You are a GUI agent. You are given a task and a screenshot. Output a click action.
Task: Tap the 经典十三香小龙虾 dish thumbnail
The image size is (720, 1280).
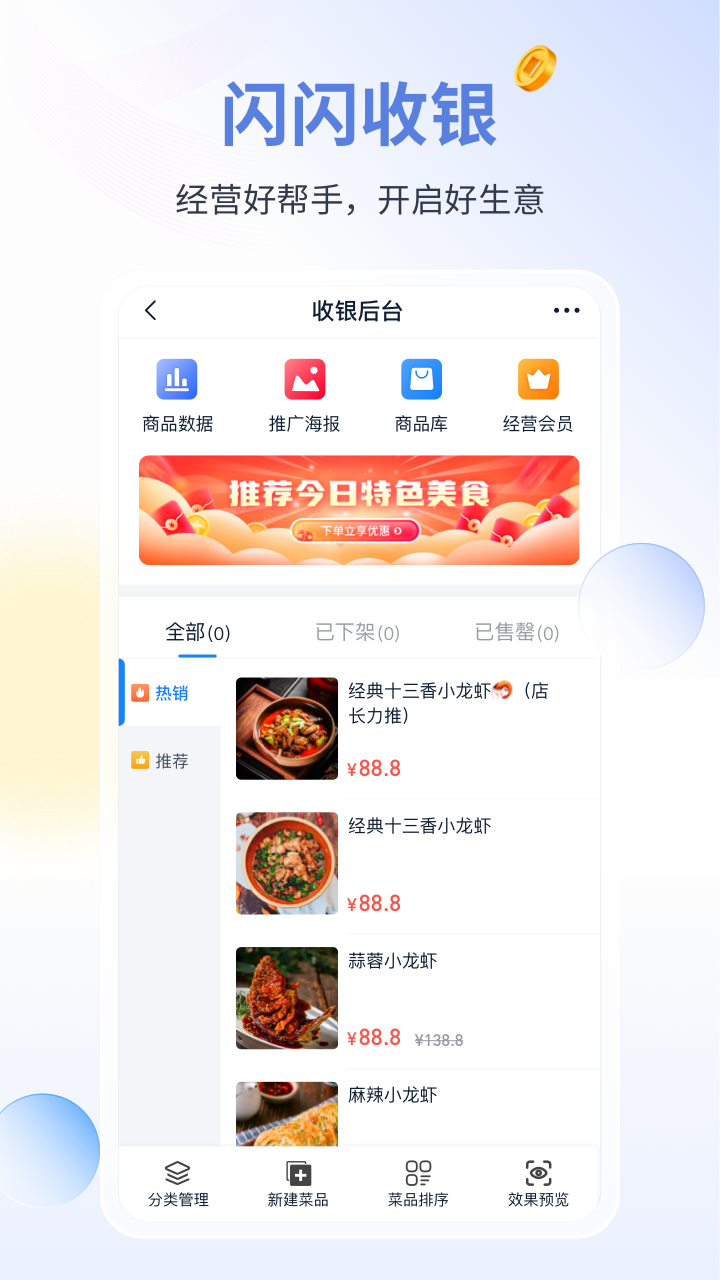click(x=287, y=863)
